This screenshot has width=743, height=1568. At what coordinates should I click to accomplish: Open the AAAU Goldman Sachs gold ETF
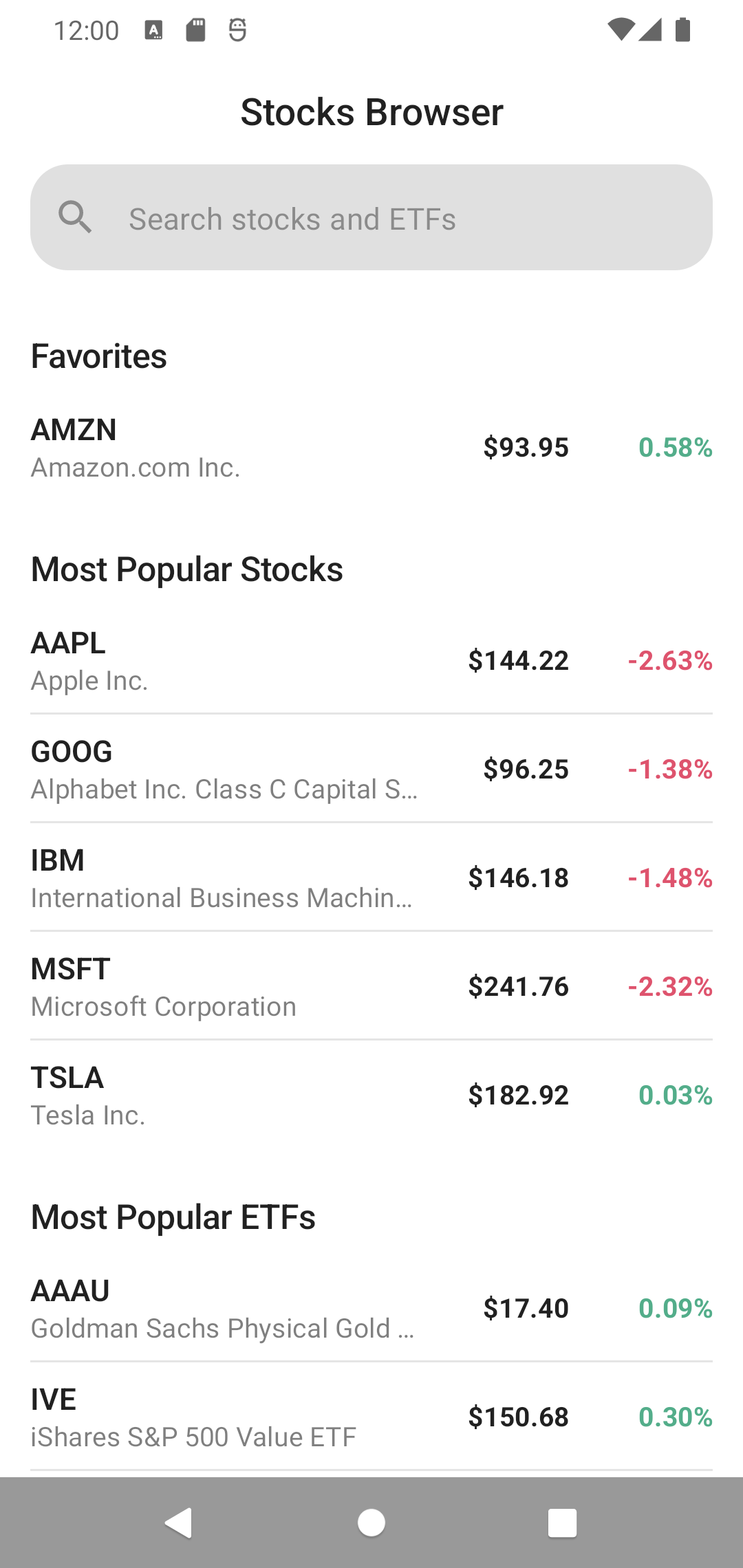pyautogui.click(x=371, y=1309)
